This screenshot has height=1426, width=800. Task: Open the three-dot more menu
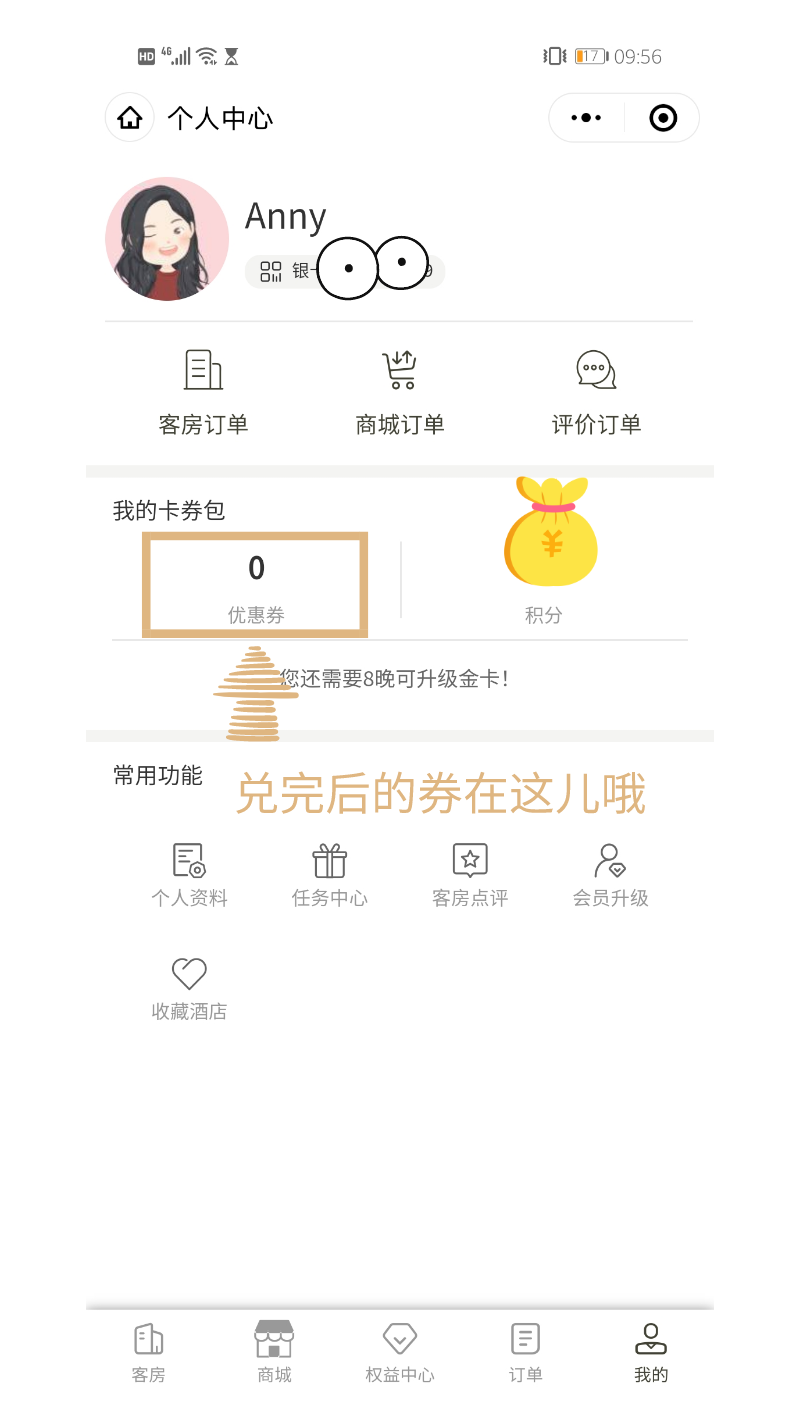586,118
